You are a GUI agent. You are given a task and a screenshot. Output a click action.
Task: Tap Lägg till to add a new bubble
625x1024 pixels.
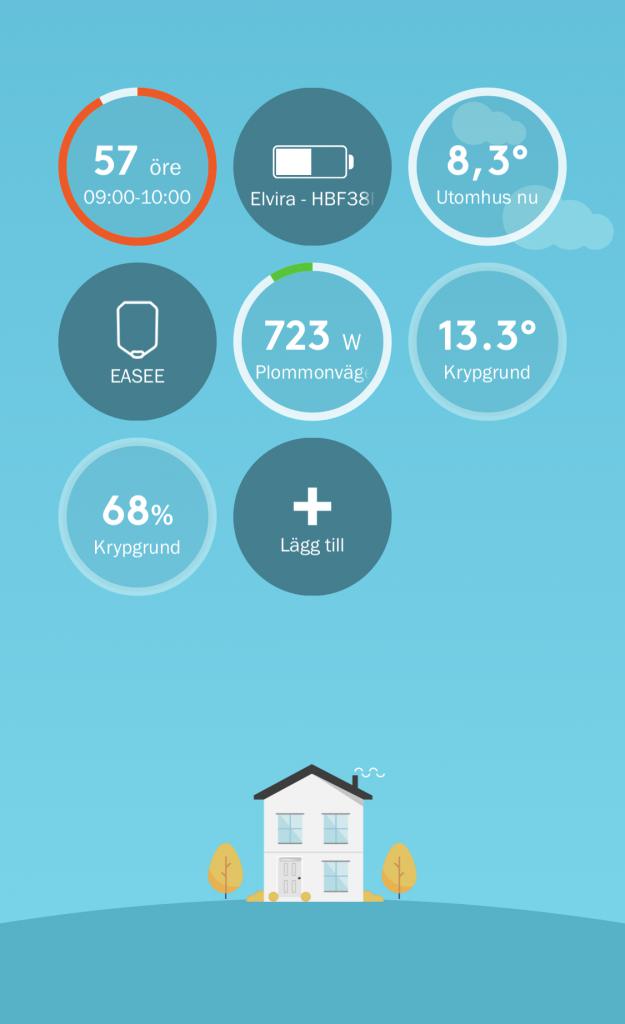(312, 517)
